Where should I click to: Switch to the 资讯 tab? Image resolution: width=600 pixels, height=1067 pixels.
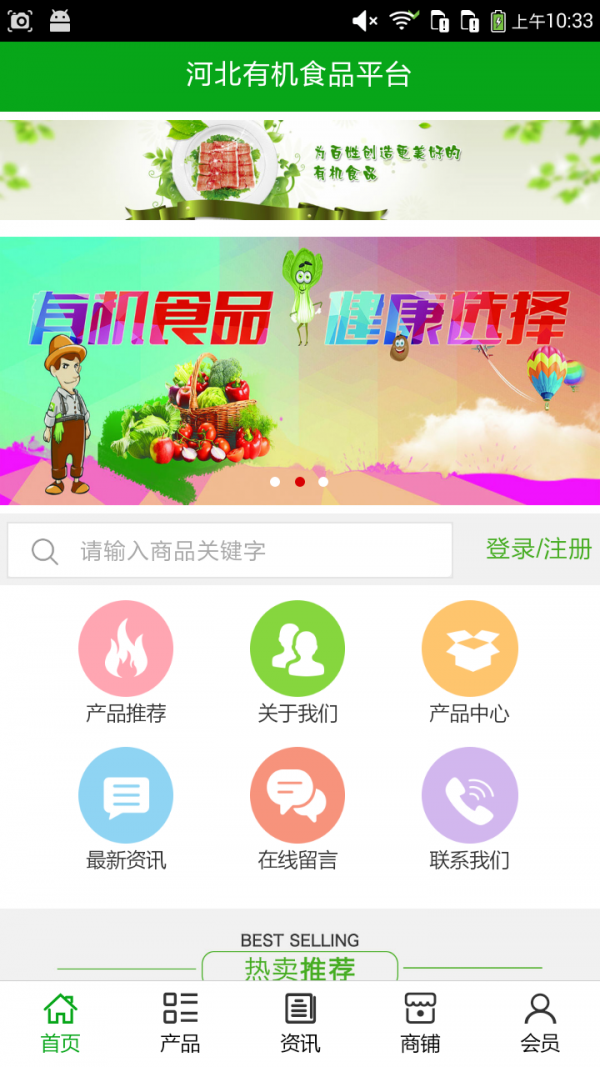point(300,1022)
